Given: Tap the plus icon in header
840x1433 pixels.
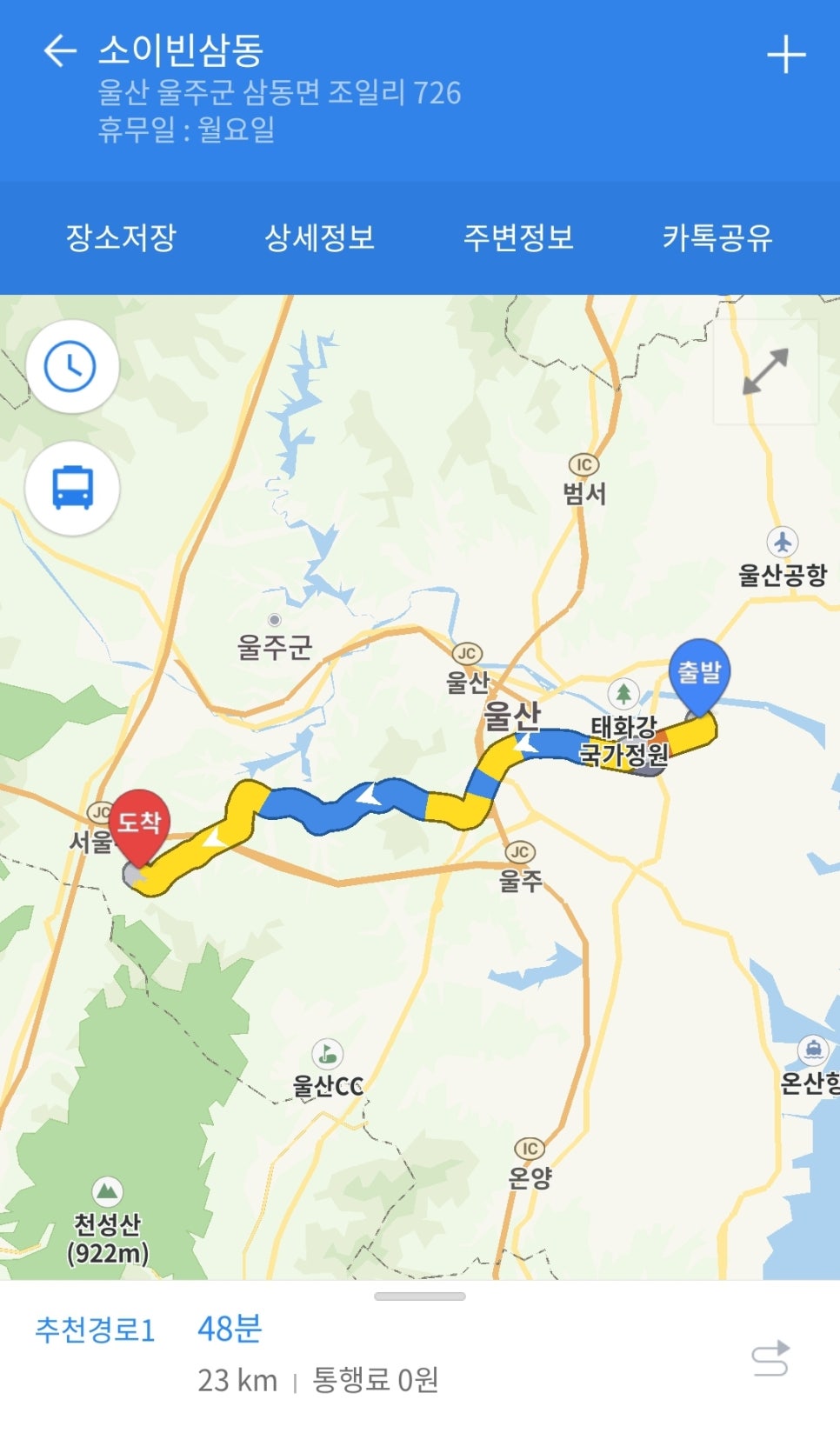Looking at the screenshot, I should pos(786,55).
